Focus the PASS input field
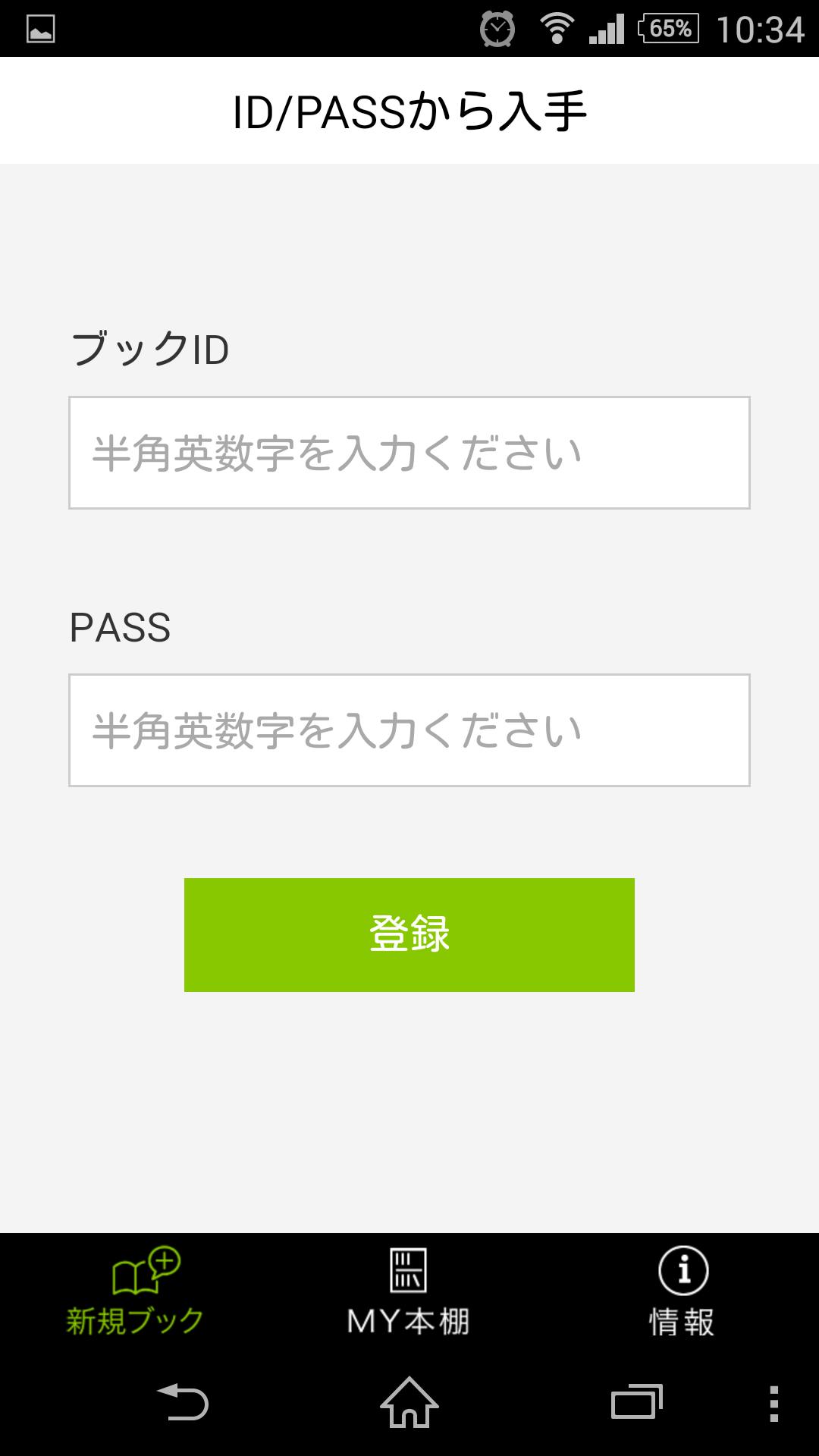The height and width of the screenshot is (1456, 819). click(x=409, y=730)
